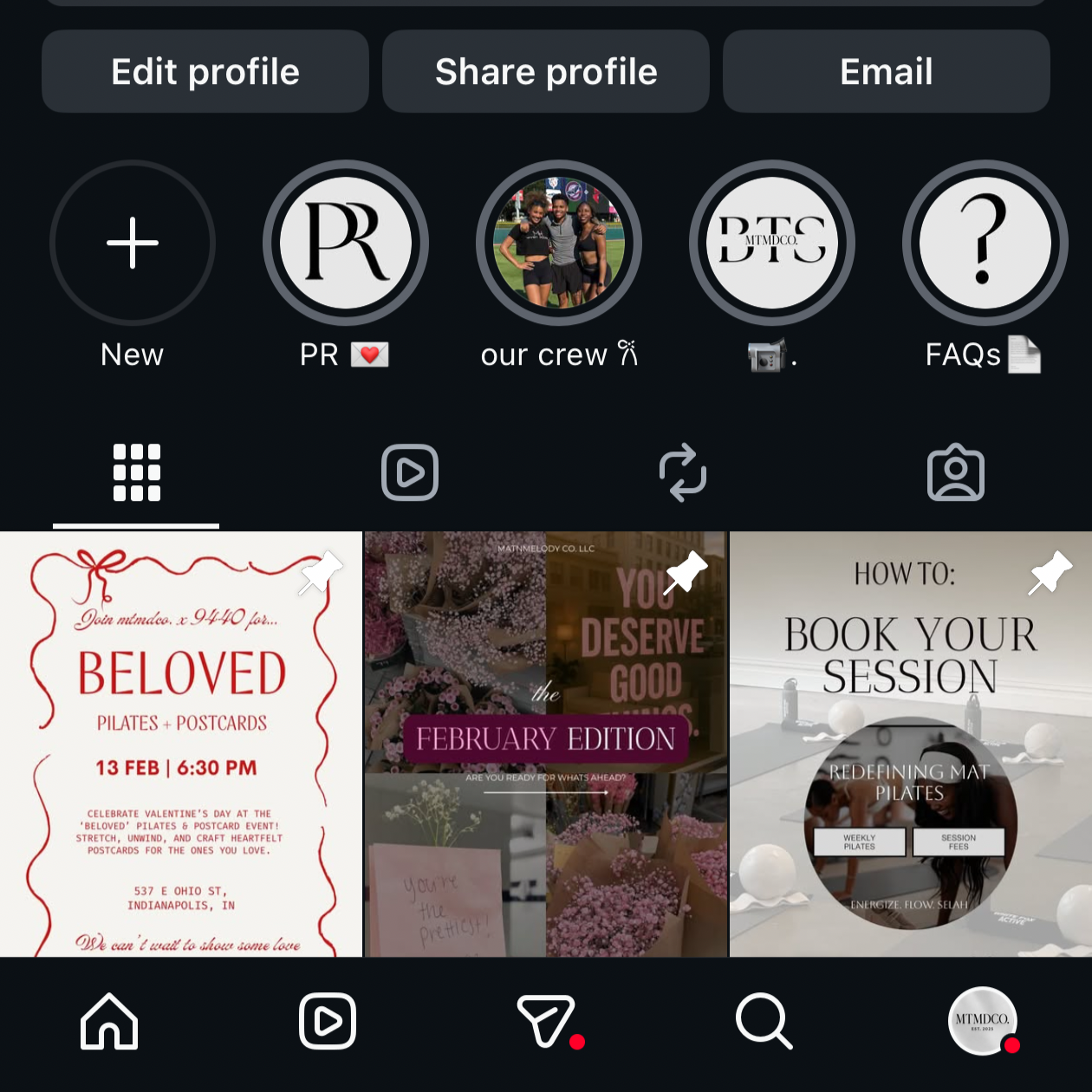Open the pinned Beloved Pilates + Postcards post
The image size is (1092, 1092).
(180, 745)
